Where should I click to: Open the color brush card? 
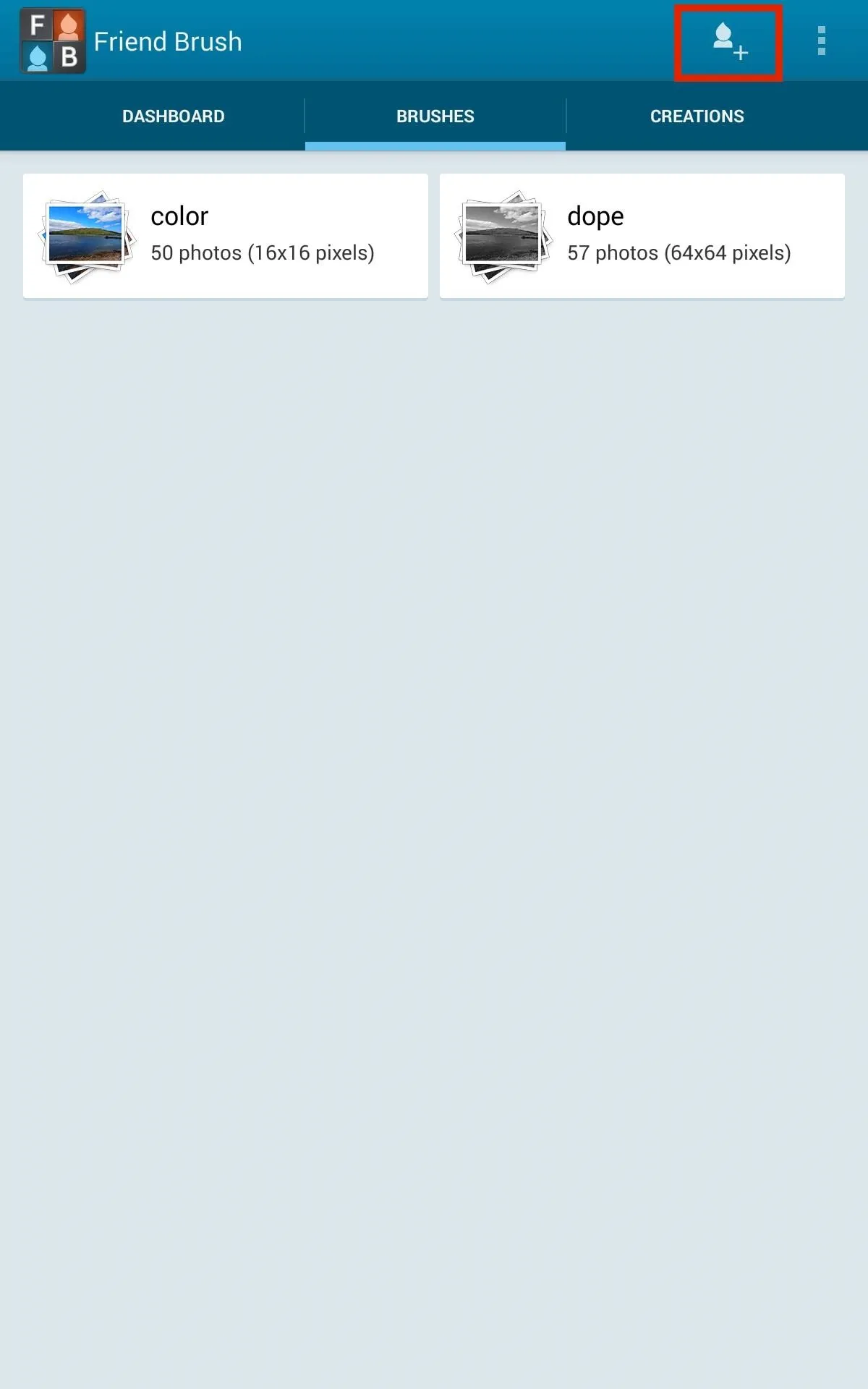coord(226,236)
